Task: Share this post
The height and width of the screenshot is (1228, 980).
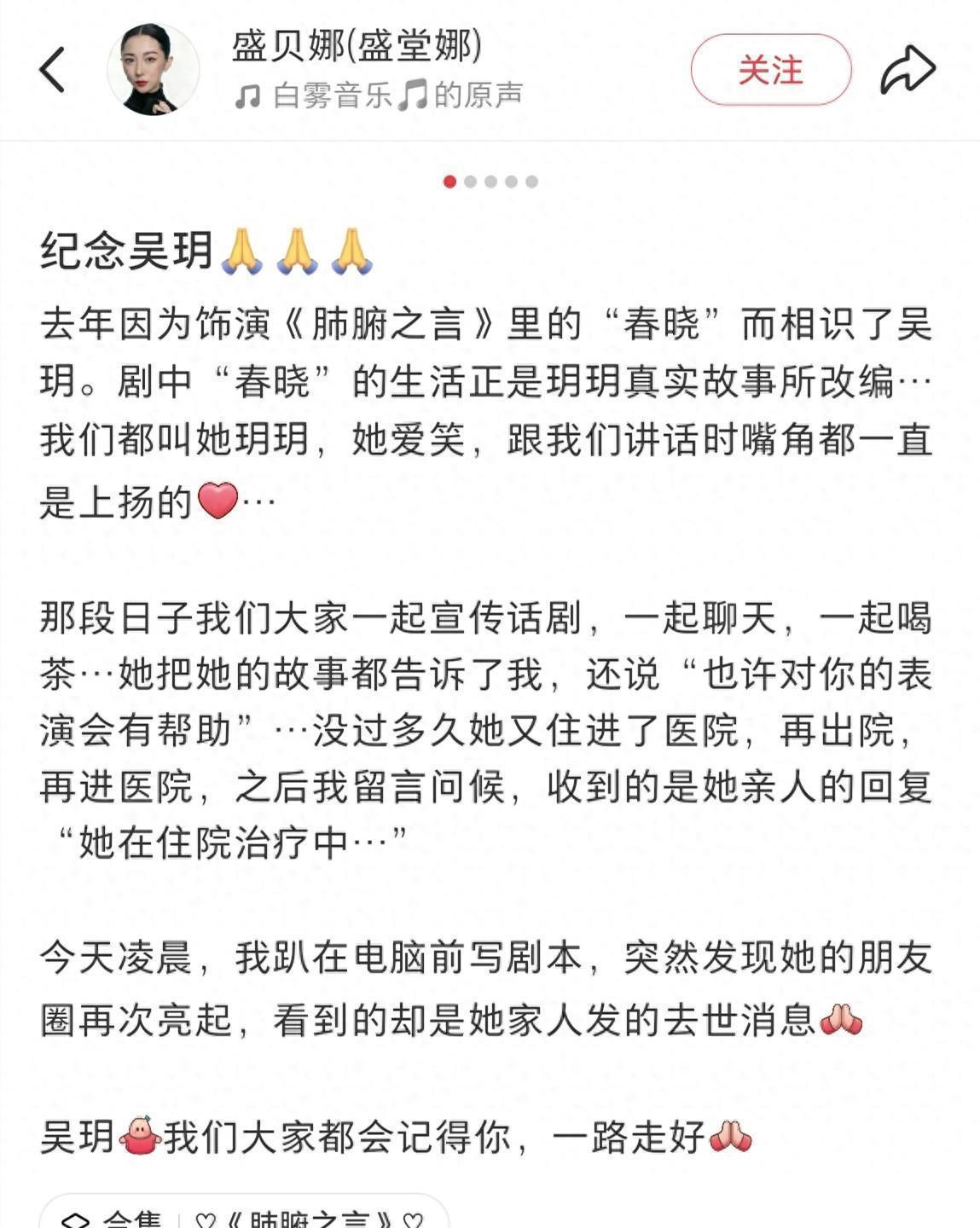Action: 908,69
